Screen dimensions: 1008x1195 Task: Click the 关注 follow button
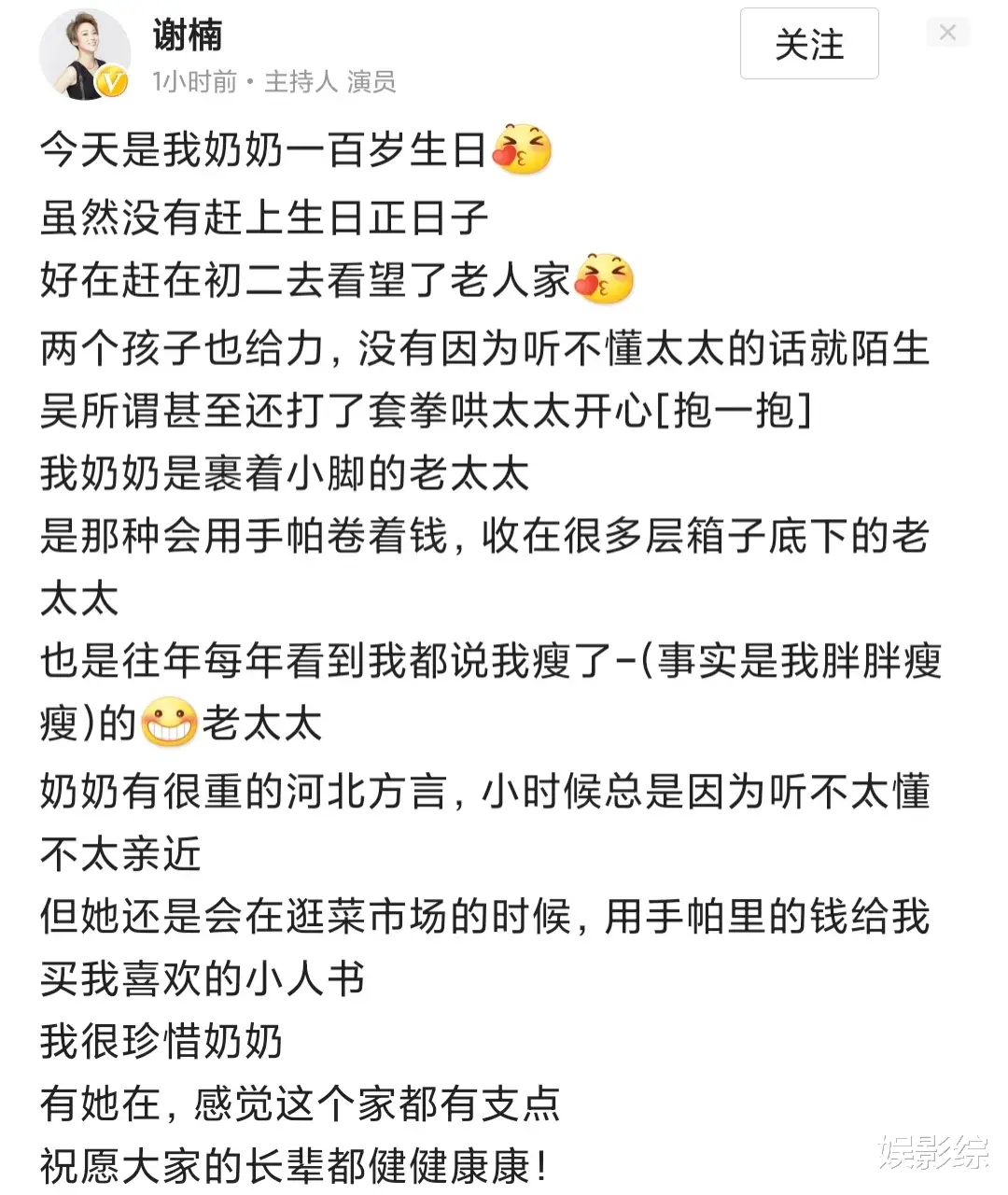coord(808,45)
